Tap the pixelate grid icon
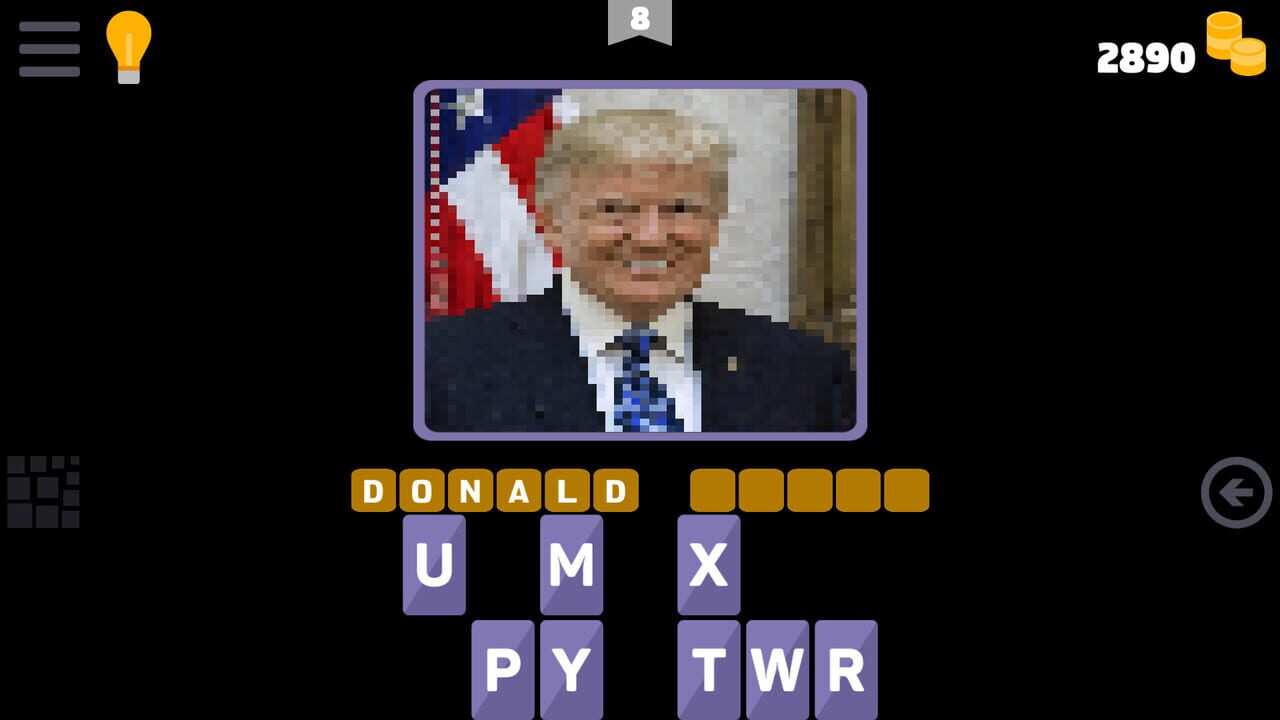The height and width of the screenshot is (720, 1280). coord(43,492)
